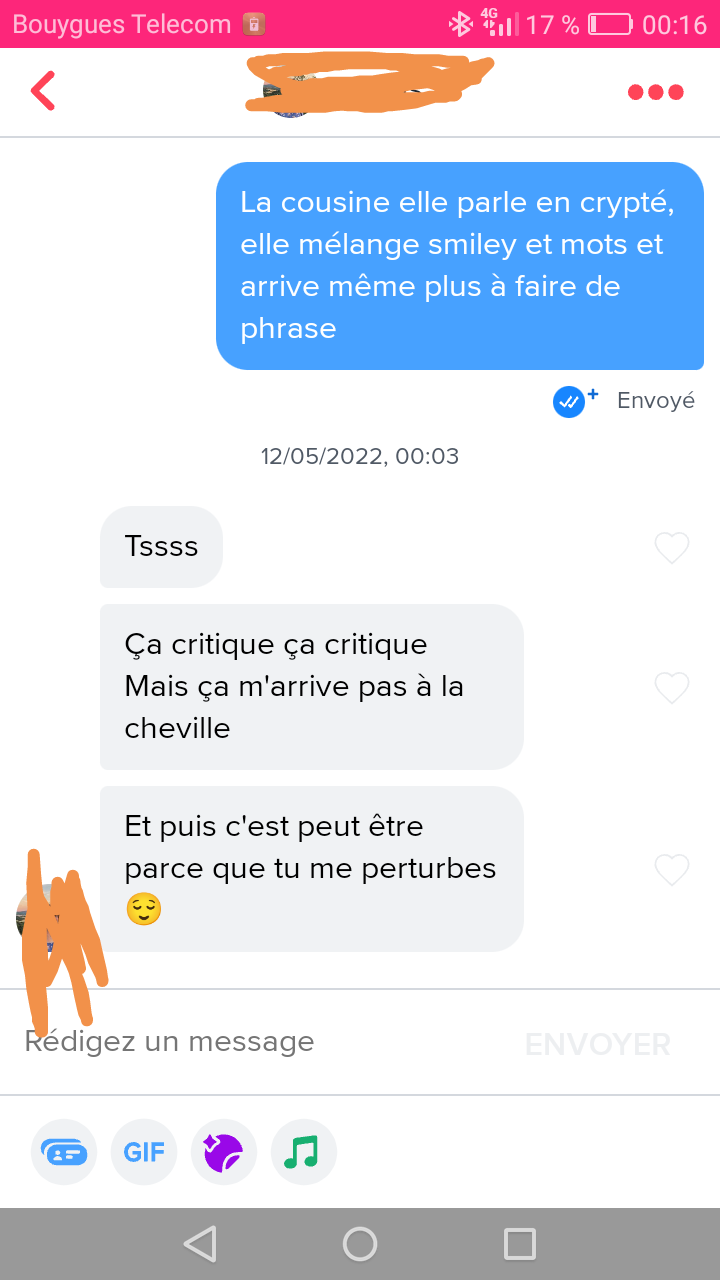
Task: Tap the ENVOYER send button
Action: pyautogui.click(x=597, y=1044)
